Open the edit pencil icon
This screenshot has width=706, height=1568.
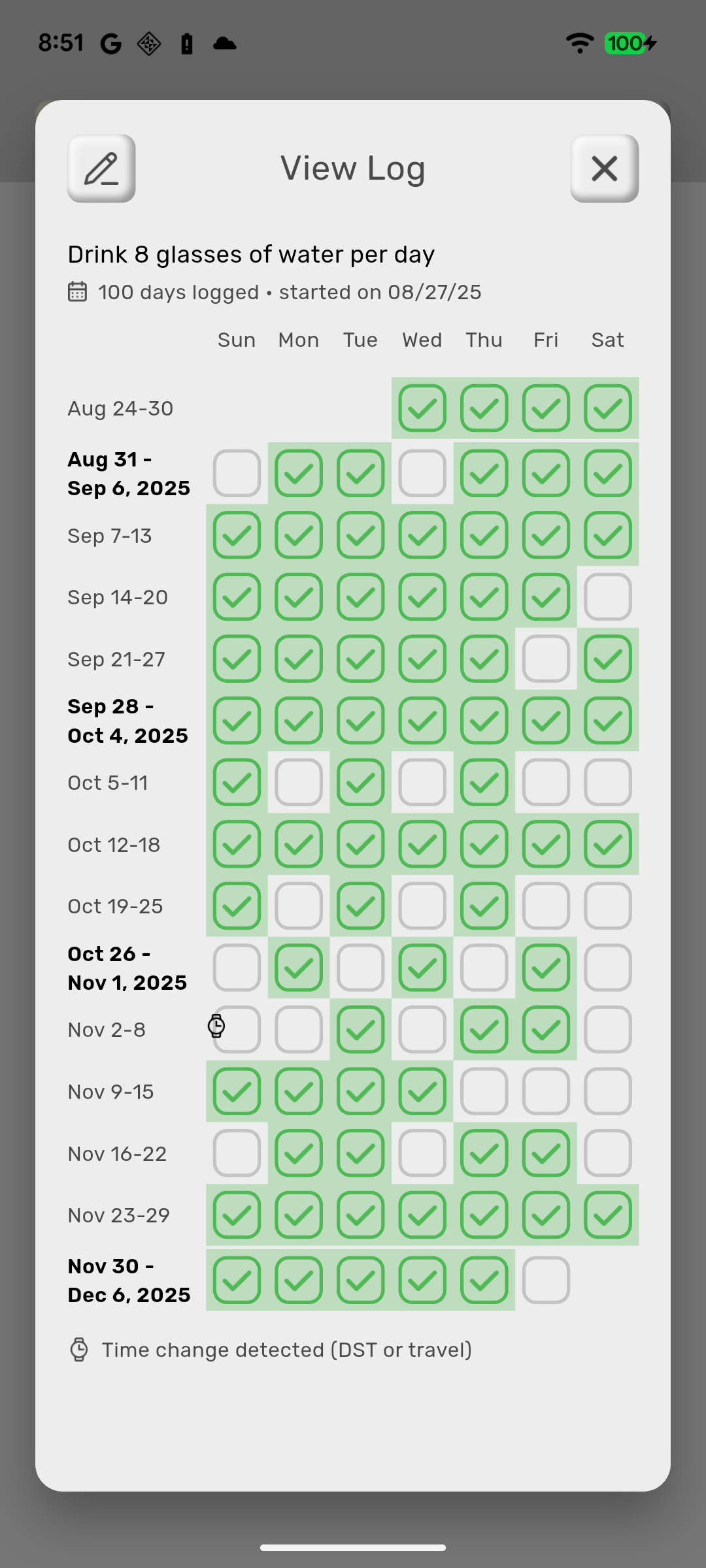point(101,169)
